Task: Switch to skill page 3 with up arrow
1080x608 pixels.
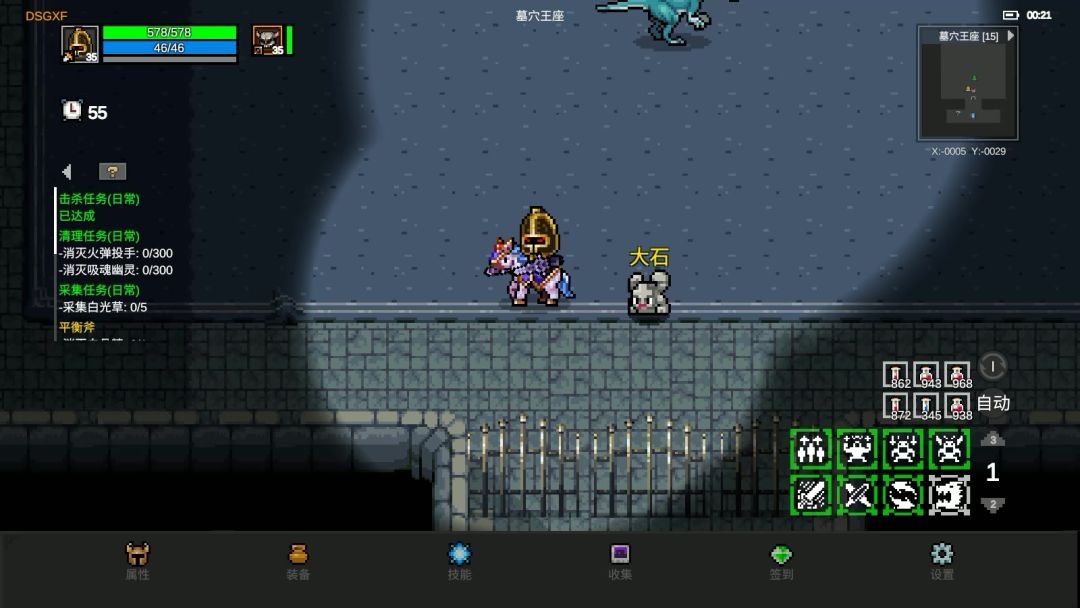Action: 992,439
